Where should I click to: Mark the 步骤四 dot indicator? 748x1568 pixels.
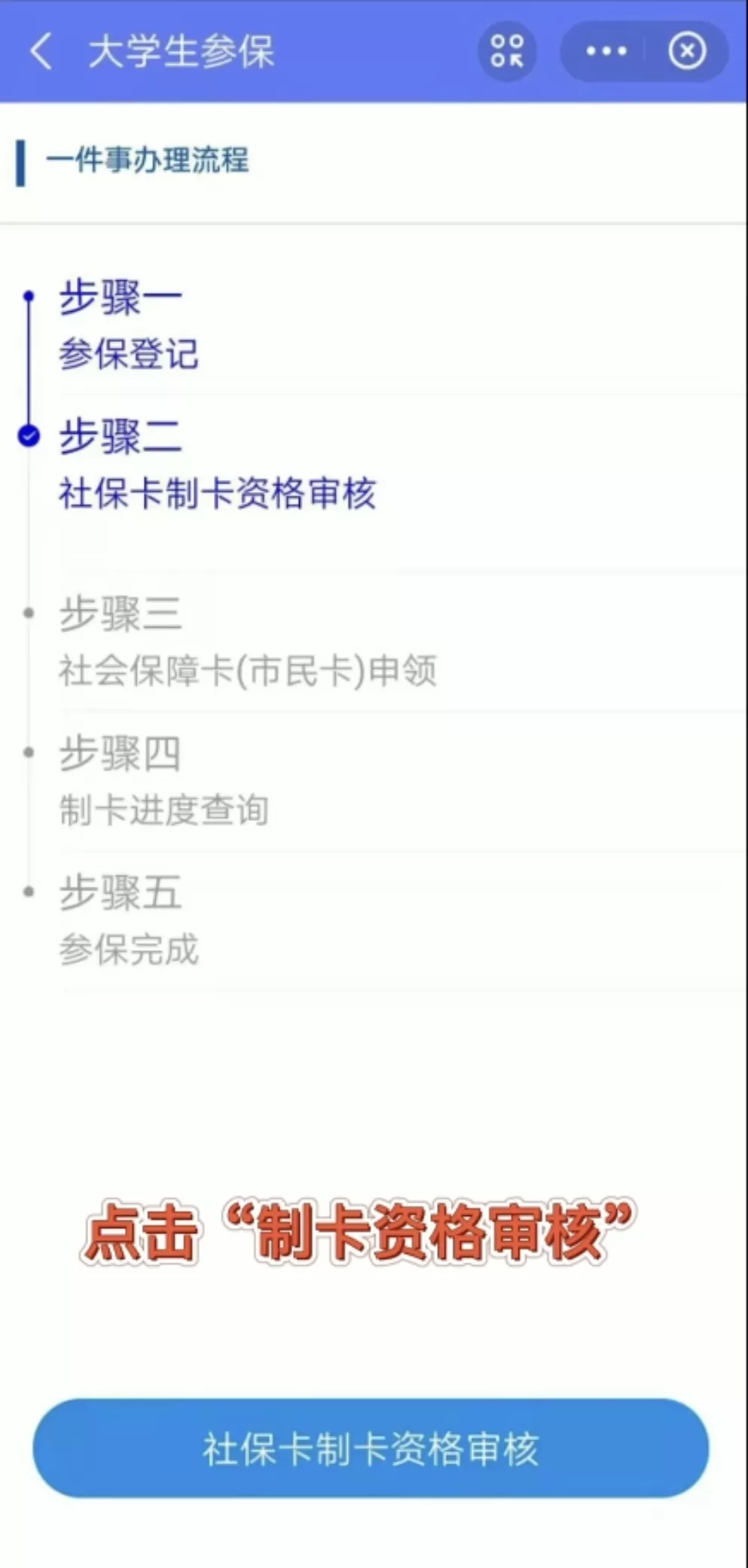coord(29,751)
